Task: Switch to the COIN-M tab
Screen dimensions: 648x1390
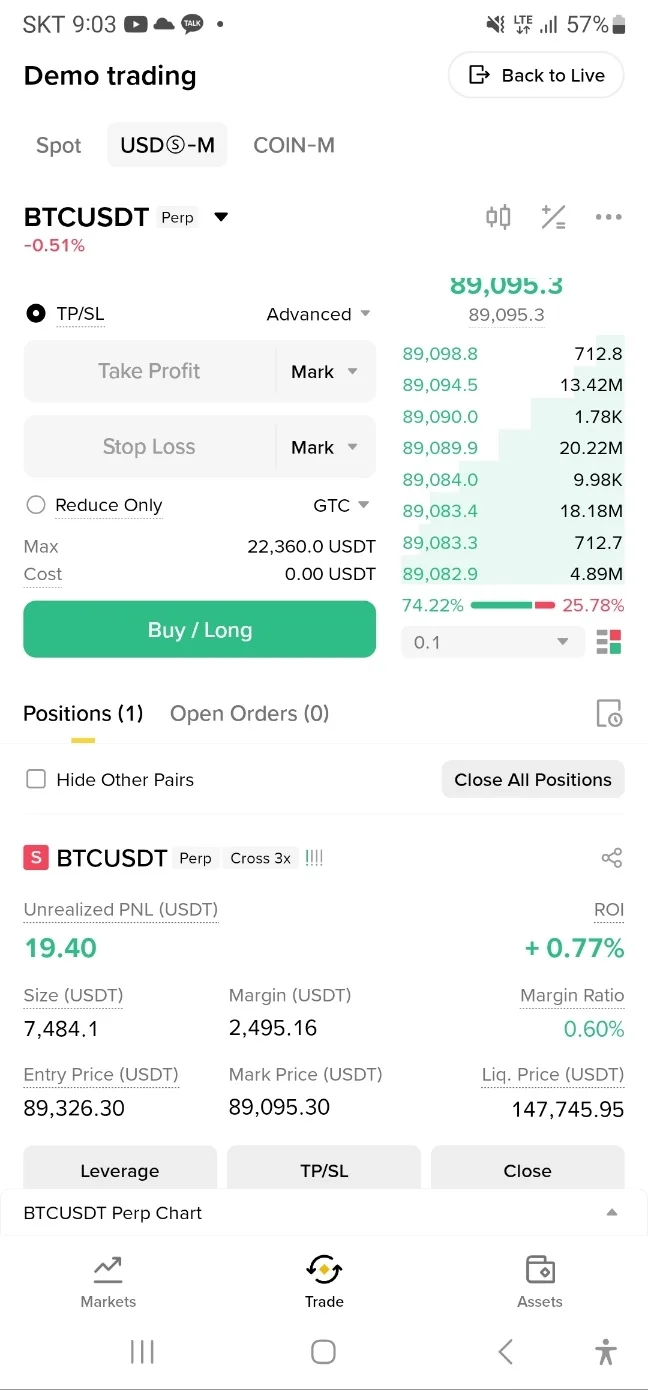Action: coord(294,146)
